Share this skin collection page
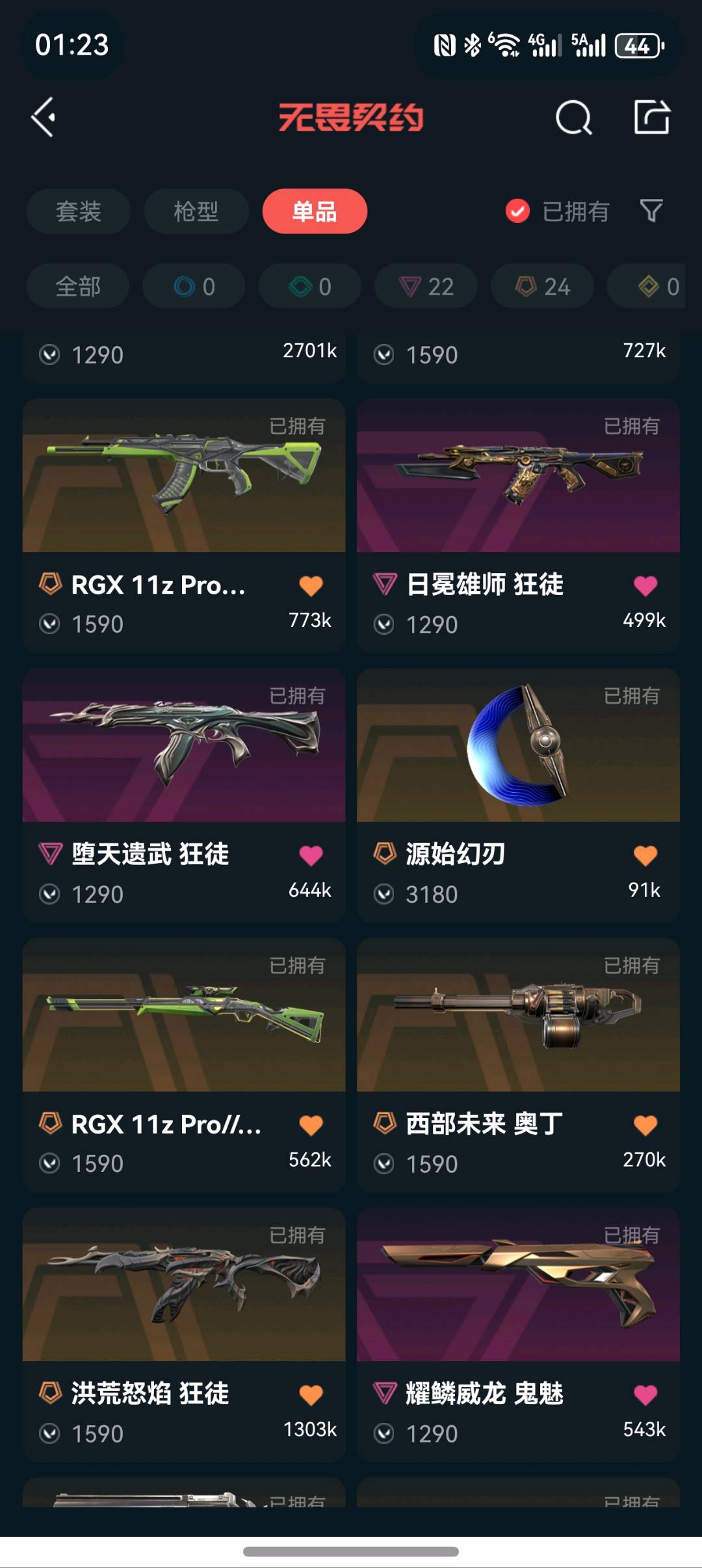 tap(651, 118)
